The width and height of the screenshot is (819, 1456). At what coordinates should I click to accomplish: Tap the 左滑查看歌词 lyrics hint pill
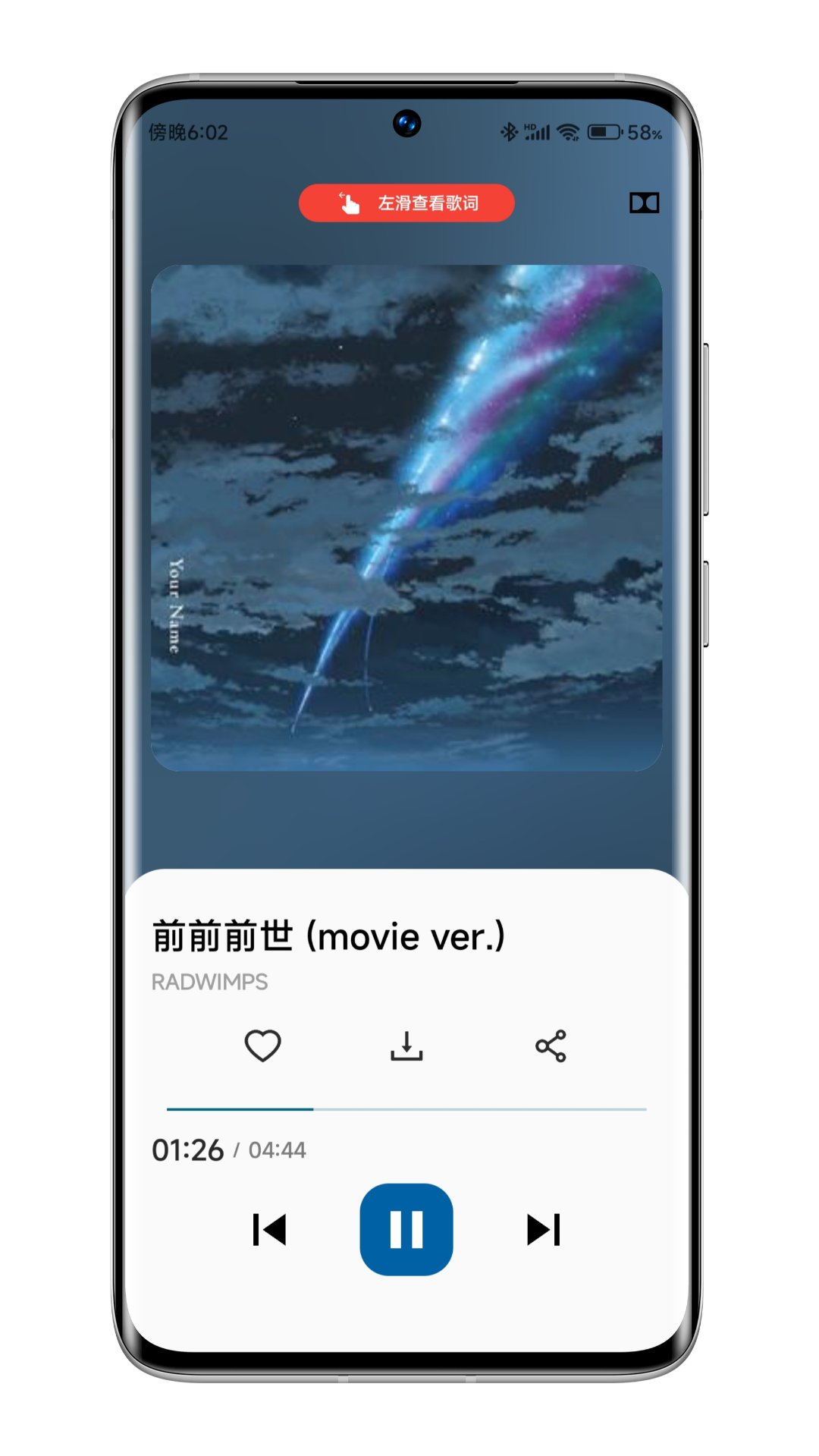pyautogui.click(x=406, y=203)
